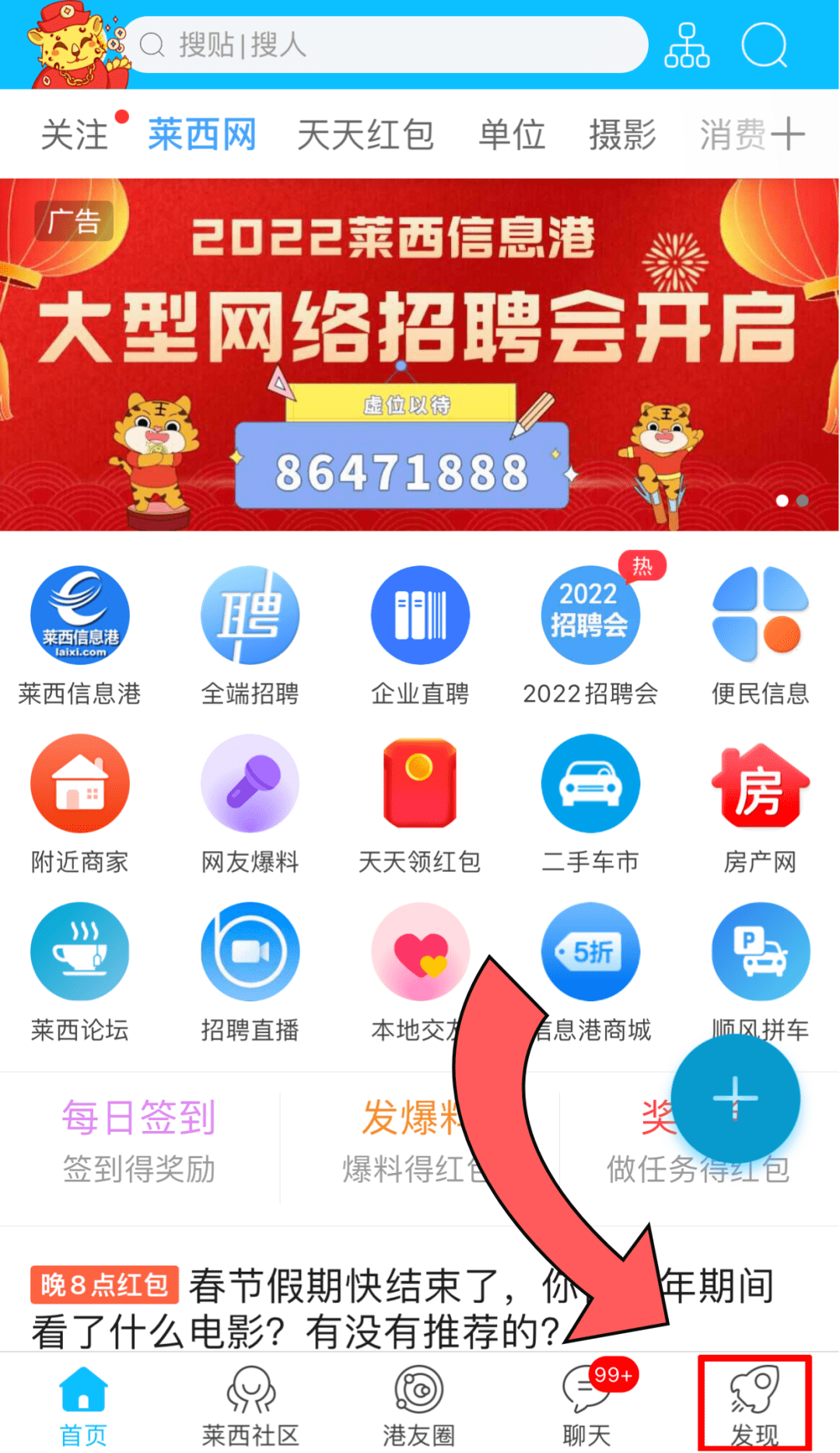
Task: Open the message bubble icon at top right
Action: point(765,45)
